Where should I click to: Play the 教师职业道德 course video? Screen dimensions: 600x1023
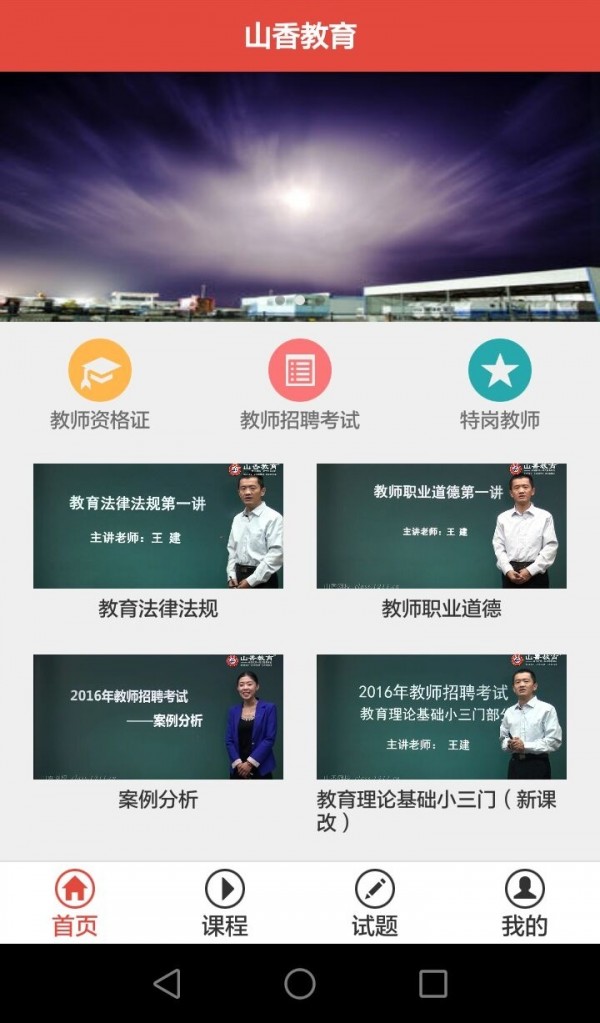coord(441,526)
